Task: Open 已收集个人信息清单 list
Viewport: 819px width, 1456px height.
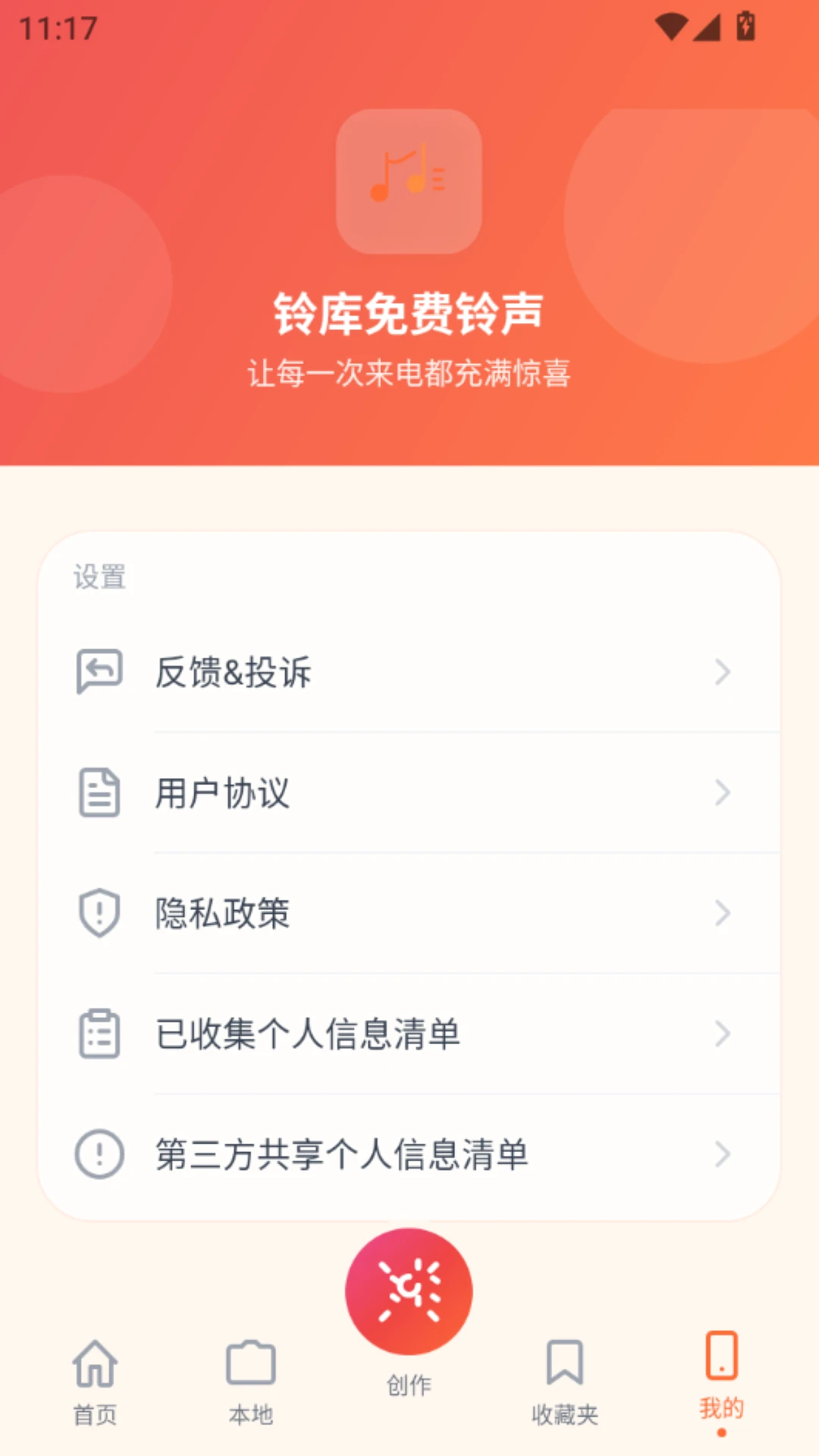Action: click(x=409, y=1034)
